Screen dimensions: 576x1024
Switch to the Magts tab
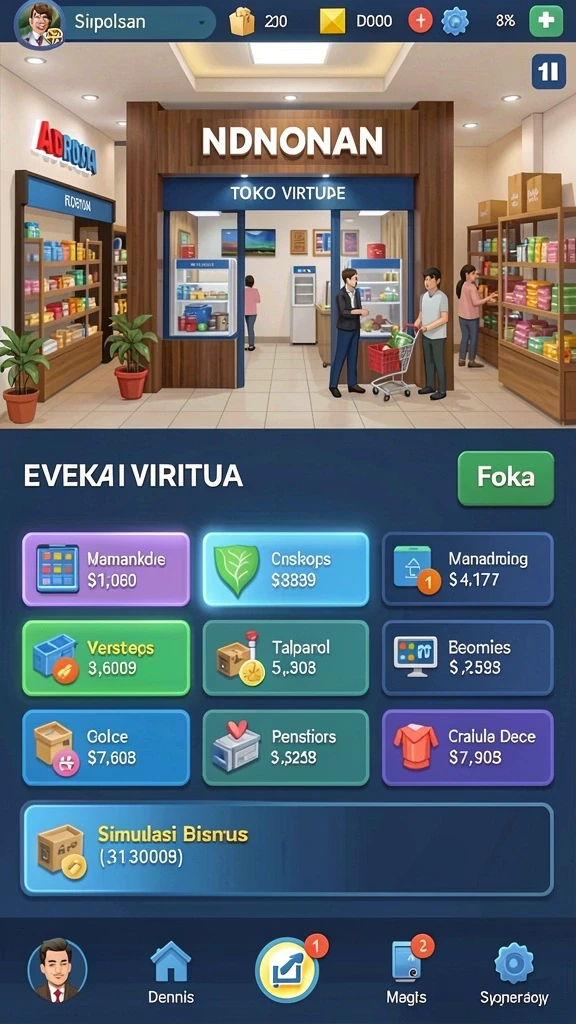(408, 972)
